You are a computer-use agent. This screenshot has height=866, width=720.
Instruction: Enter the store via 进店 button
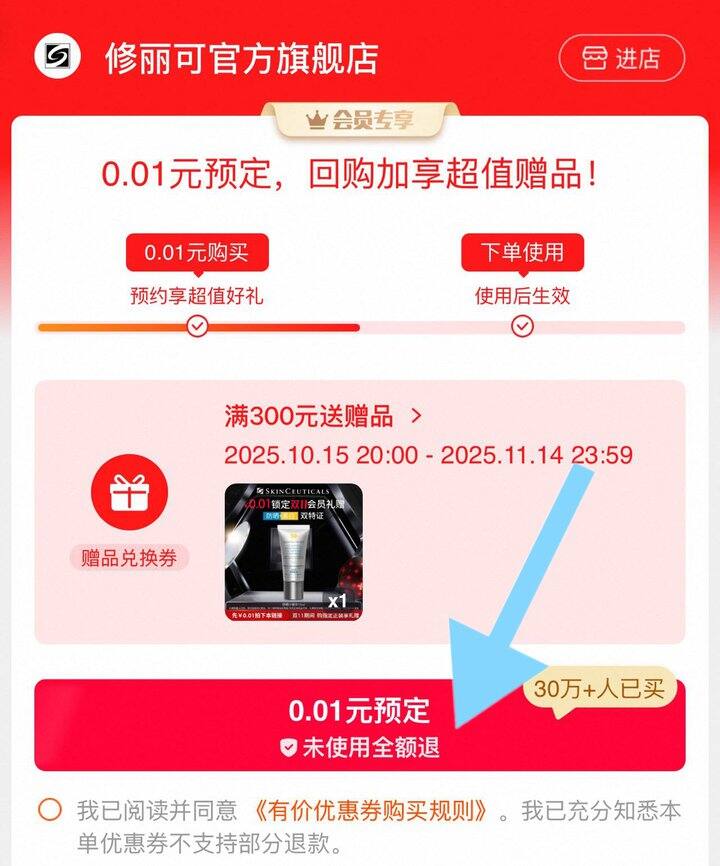click(621, 58)
